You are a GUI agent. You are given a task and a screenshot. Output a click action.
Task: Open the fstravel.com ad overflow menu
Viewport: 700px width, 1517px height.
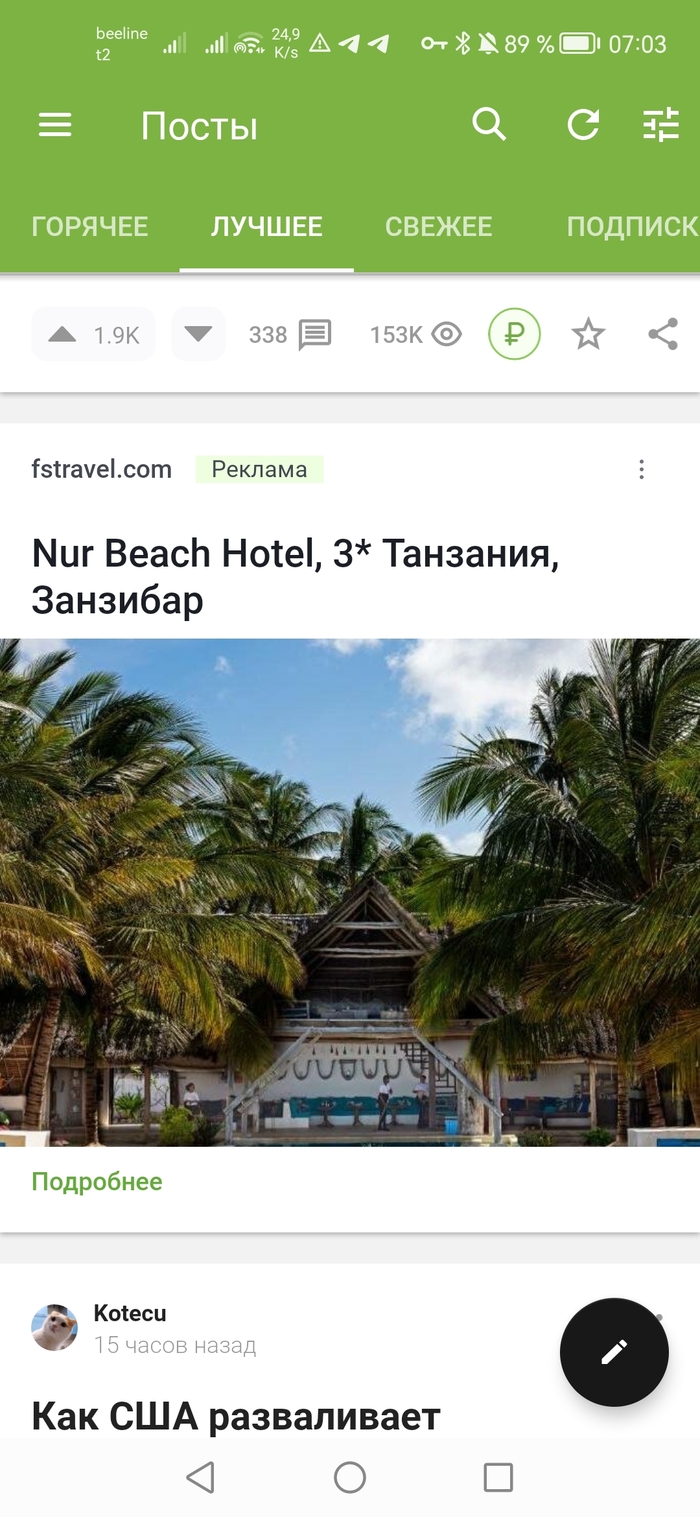click(642, 469)
